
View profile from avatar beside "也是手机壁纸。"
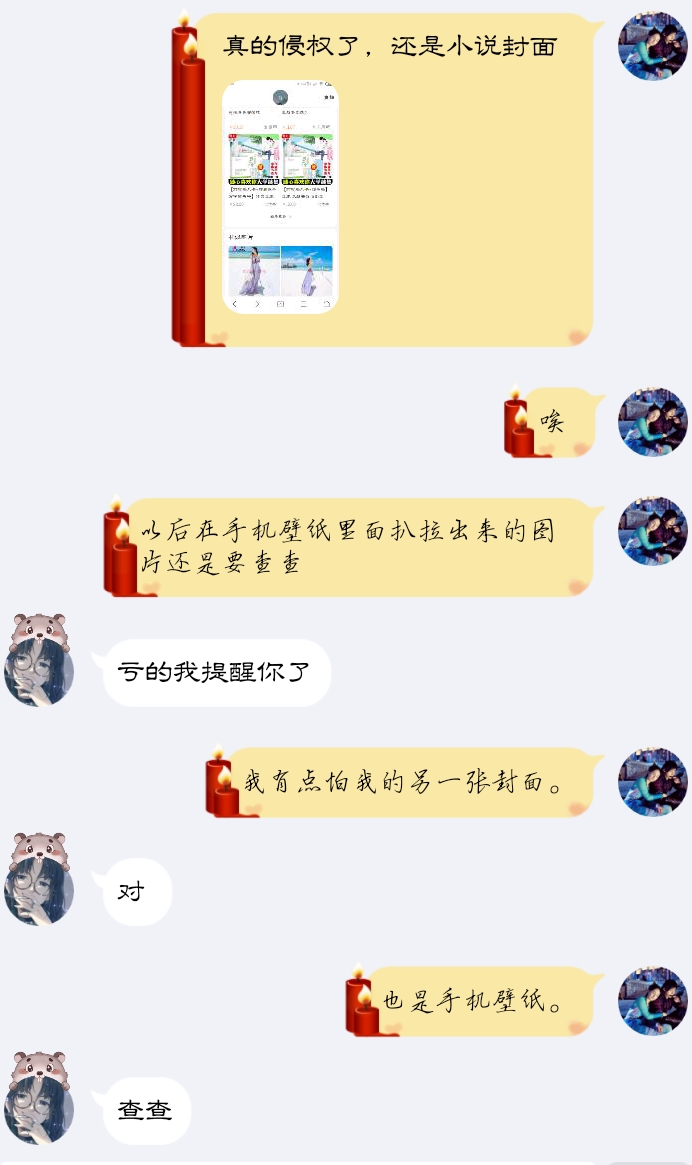[x=653, y=1000]
